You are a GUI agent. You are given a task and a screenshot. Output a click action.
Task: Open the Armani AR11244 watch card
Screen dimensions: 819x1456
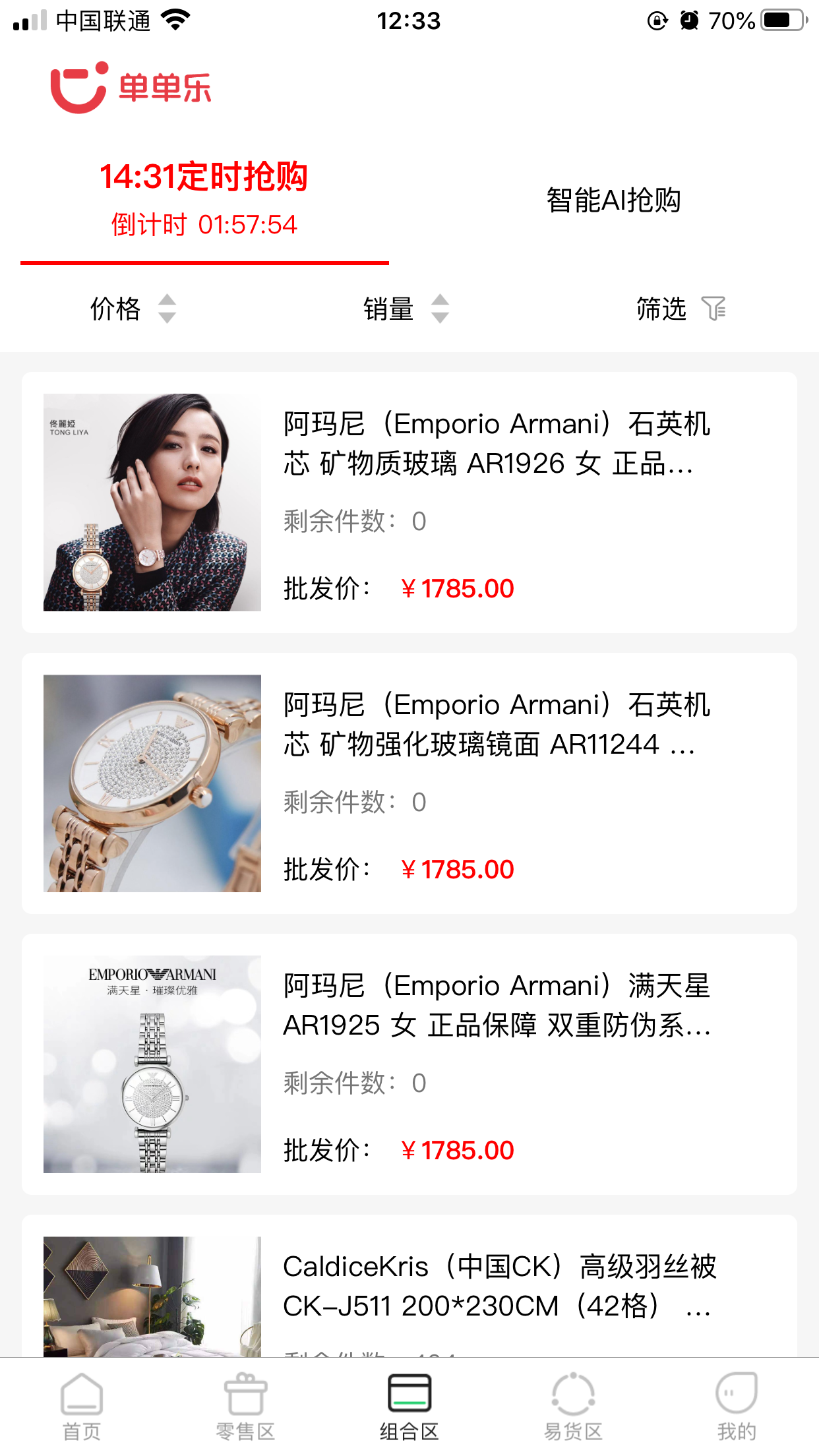coord(409,783)
